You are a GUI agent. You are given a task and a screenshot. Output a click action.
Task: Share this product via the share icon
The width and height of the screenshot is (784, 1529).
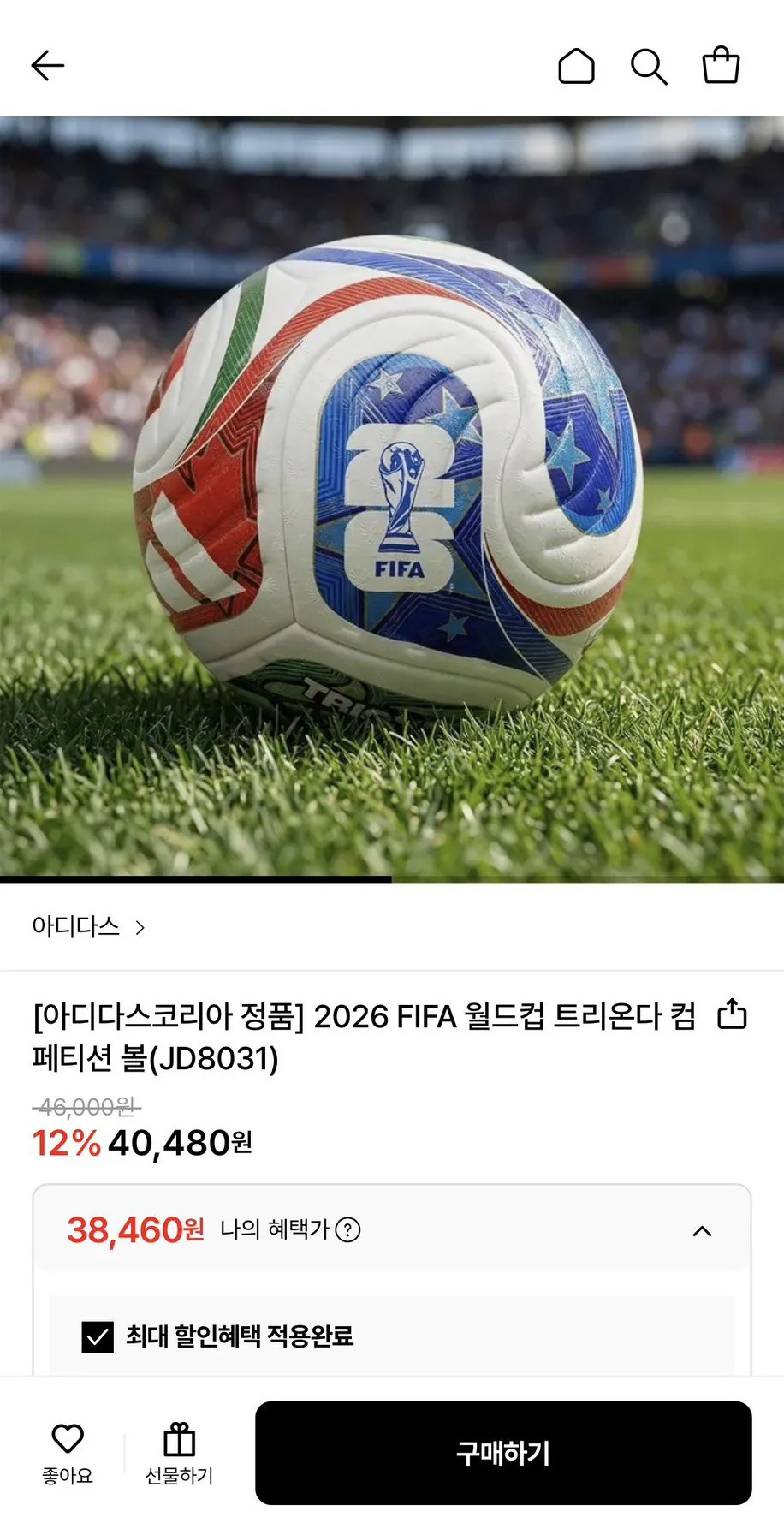pyautogui.click(x=733, y=1016)
